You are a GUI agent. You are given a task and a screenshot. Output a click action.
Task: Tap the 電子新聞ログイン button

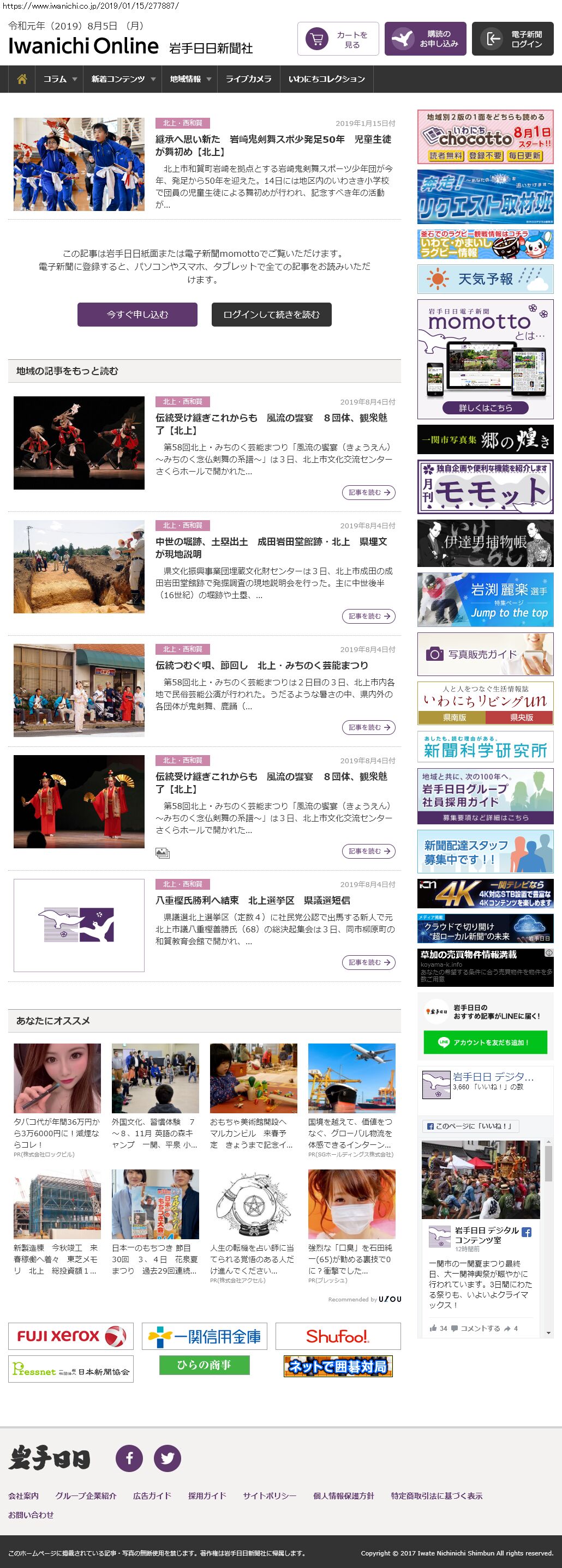[512, 39]
